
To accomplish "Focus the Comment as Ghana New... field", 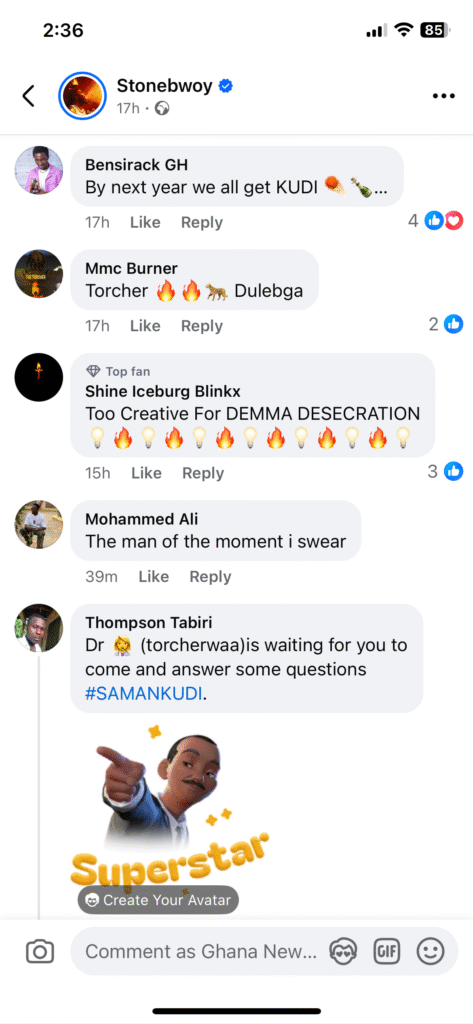I will click(202, 952).
